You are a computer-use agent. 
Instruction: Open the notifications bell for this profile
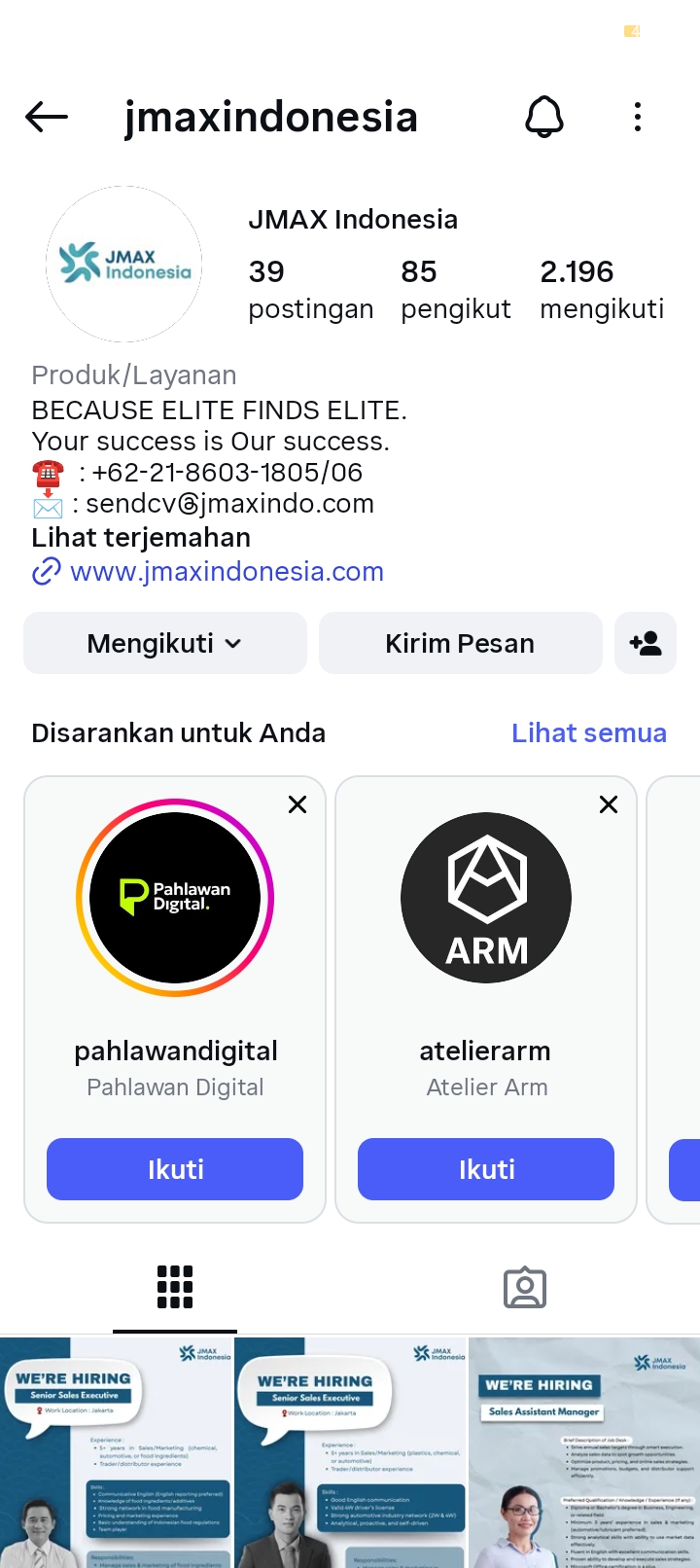tap(544, 118)
